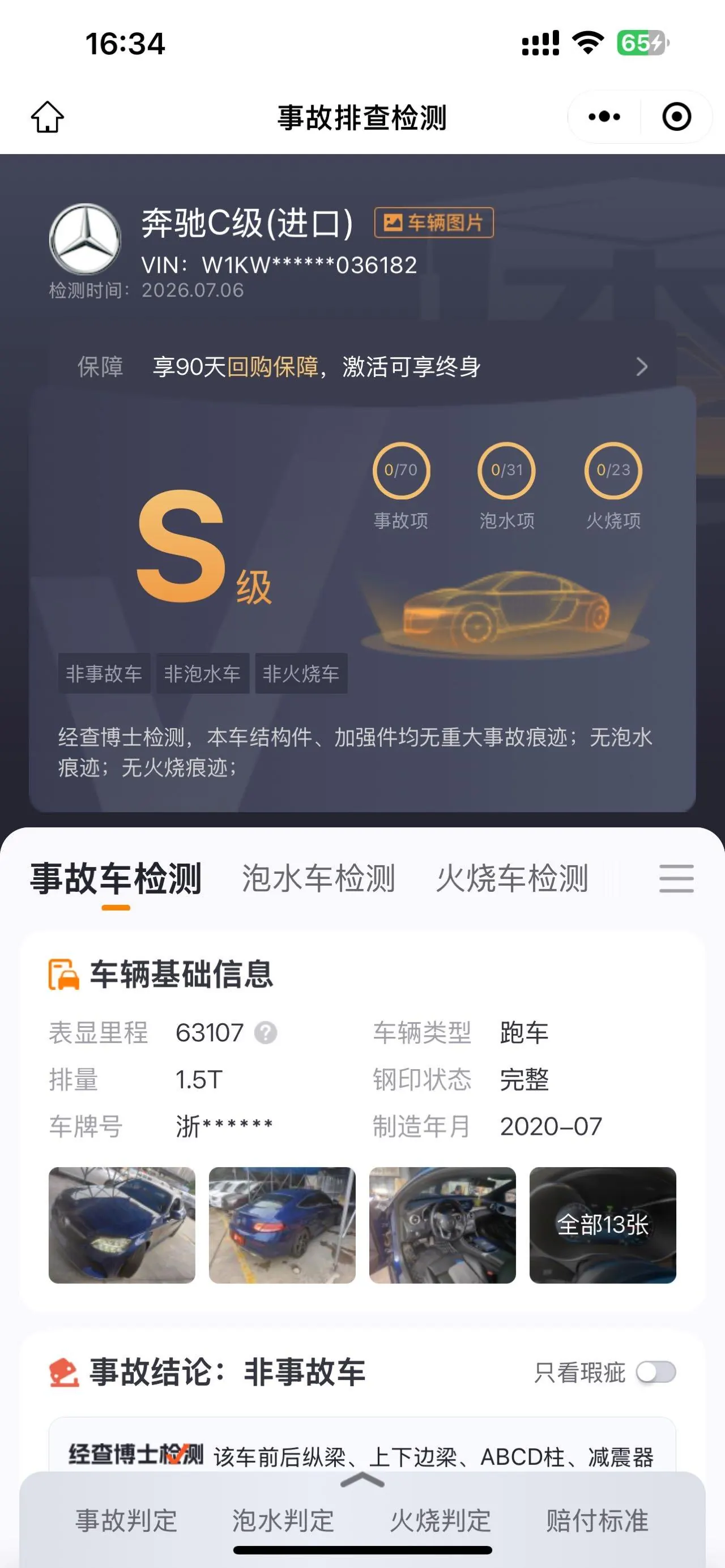This screenshot has width=725, height=1568.
Task: Open the interior steering wheel photo
Action: [442, 1225]
